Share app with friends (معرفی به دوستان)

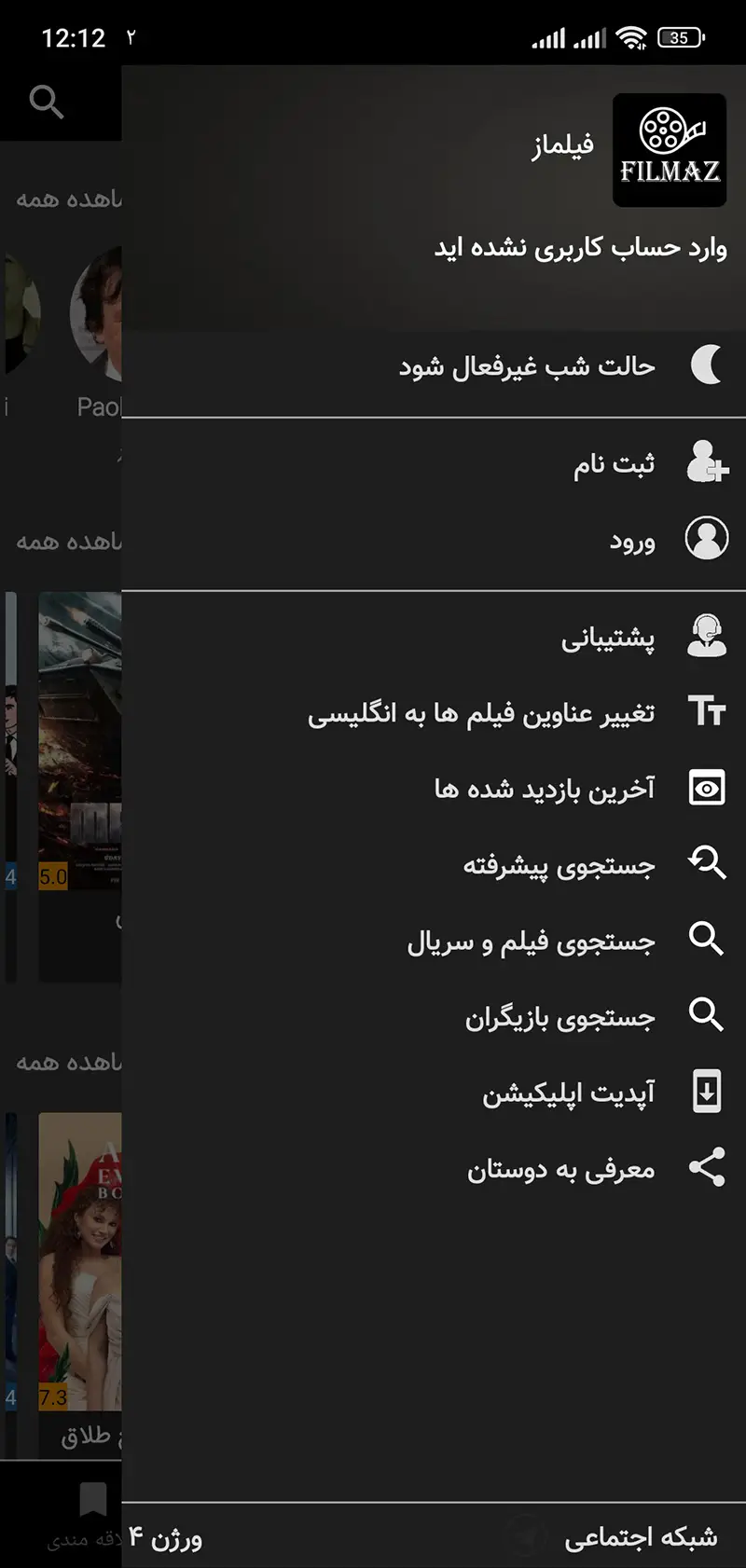(x=560, y=1169)
